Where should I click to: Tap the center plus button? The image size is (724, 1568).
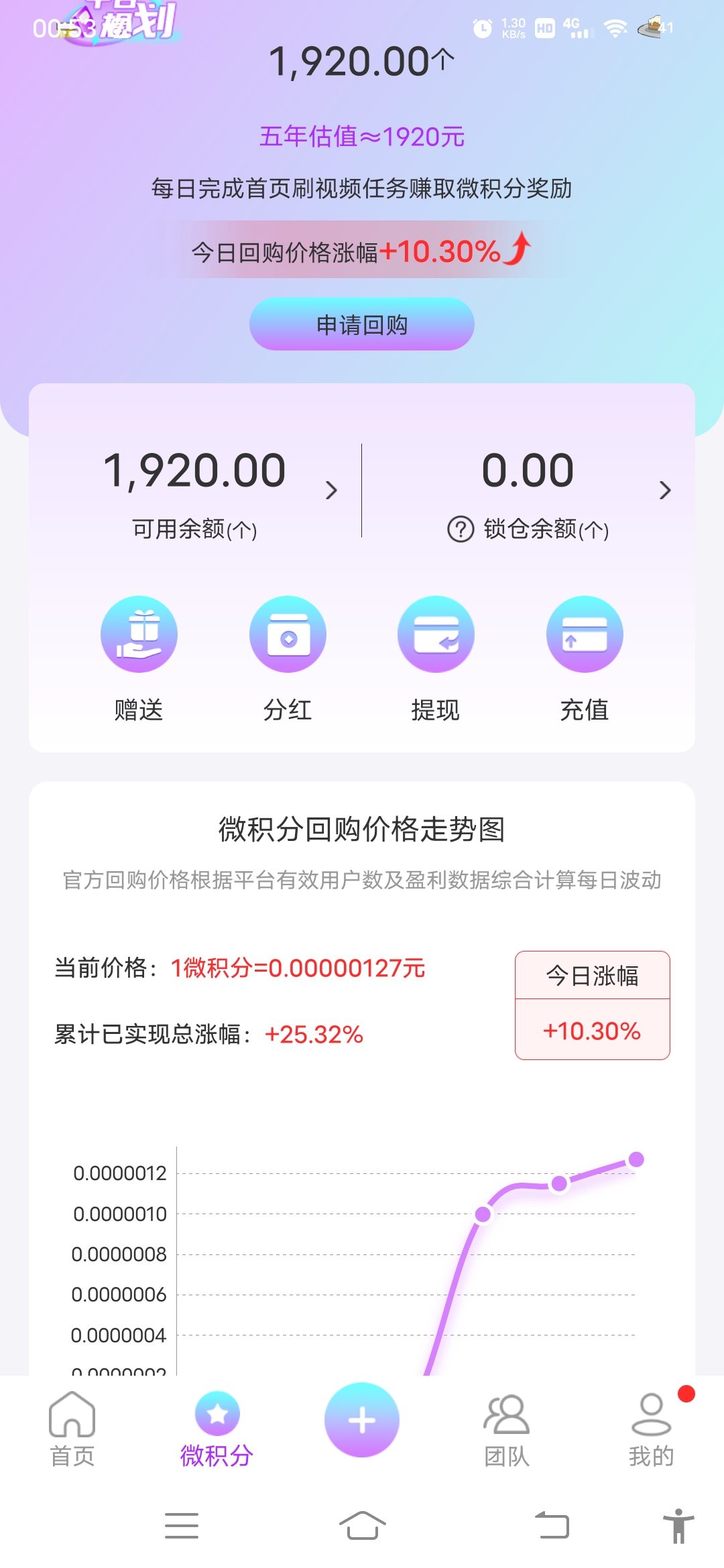[362, 1420]
